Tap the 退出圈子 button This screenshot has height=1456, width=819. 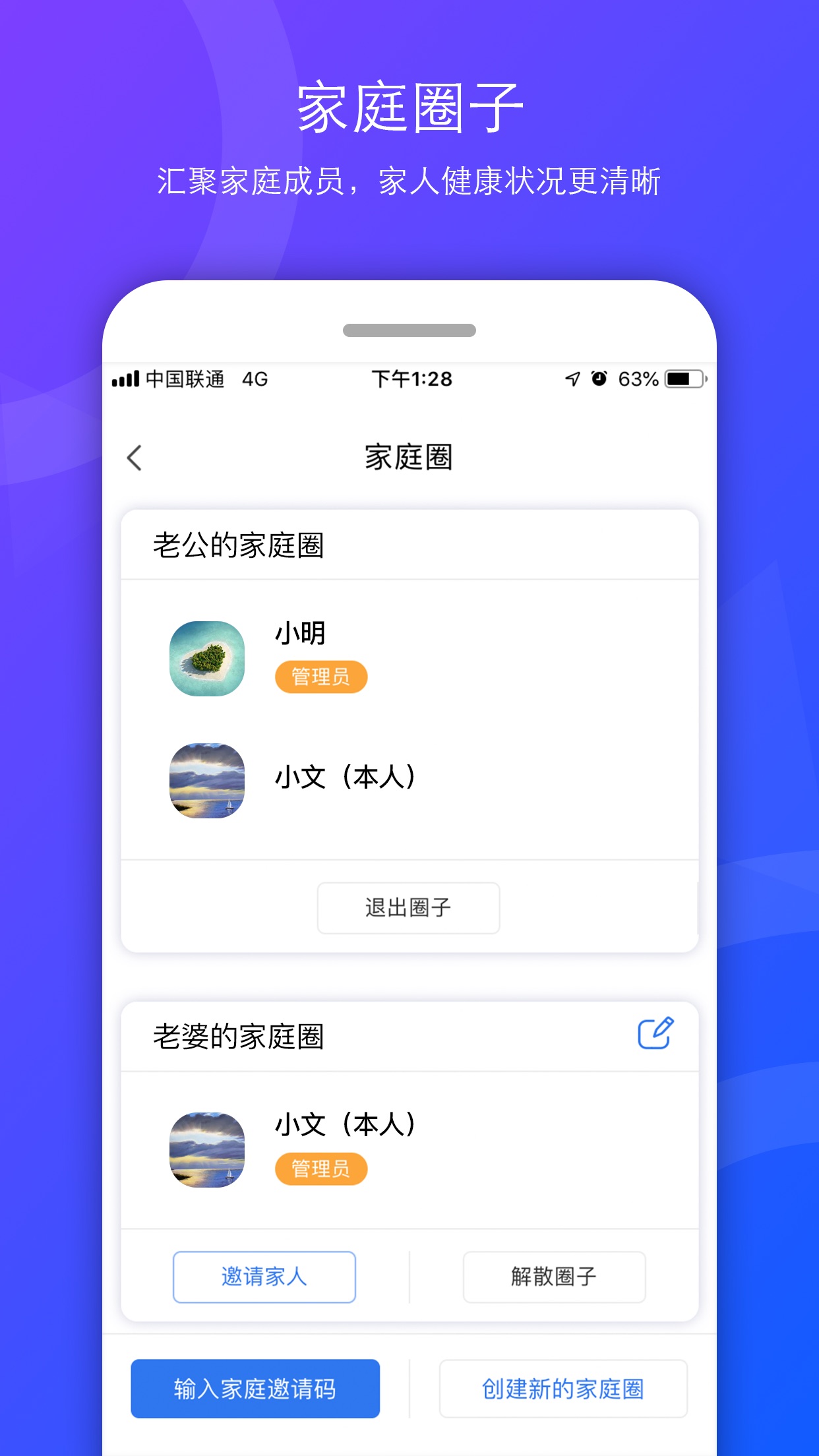coord(408,908)
